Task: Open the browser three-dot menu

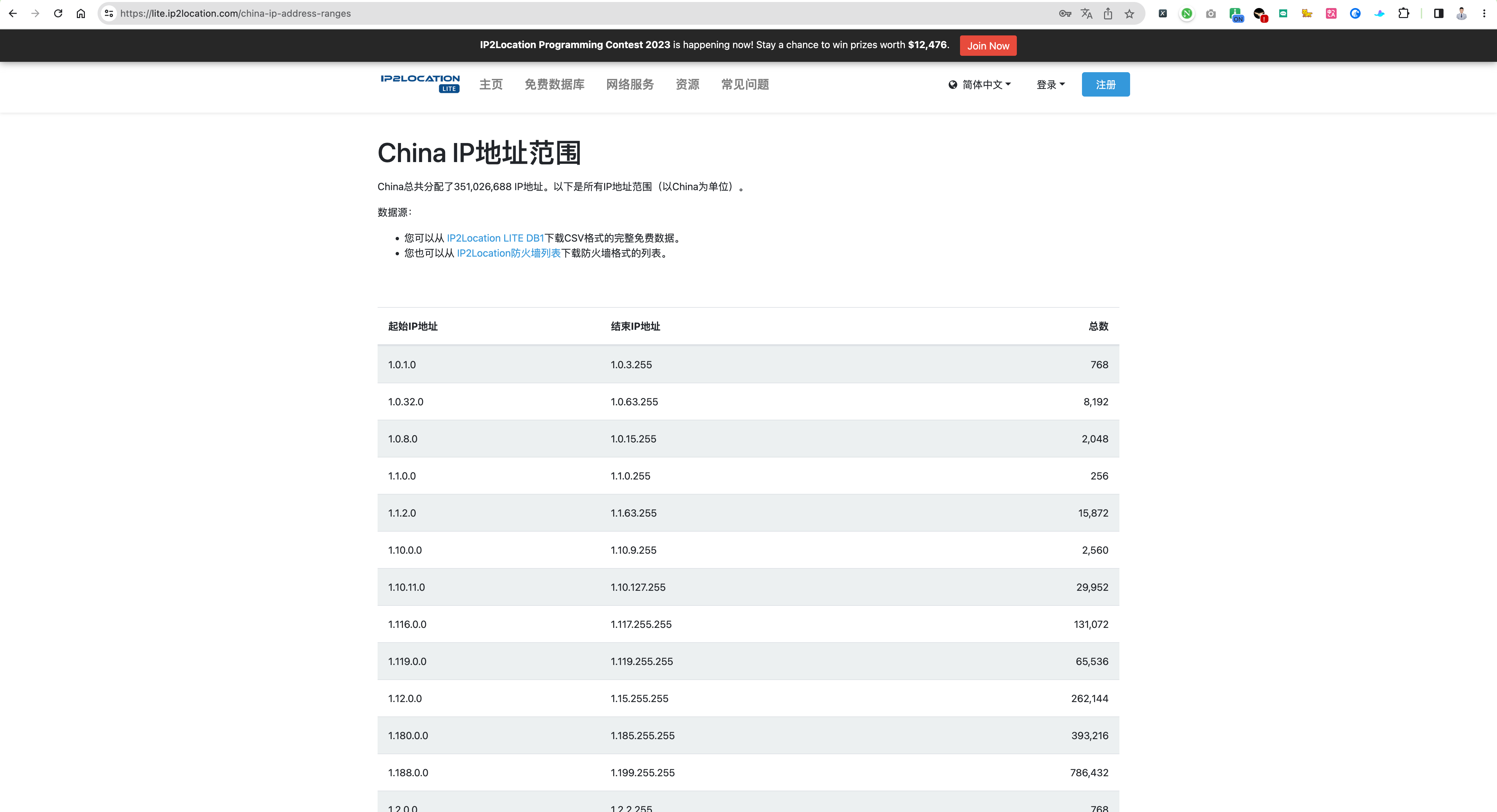Action: click(x=1484, y=13)
